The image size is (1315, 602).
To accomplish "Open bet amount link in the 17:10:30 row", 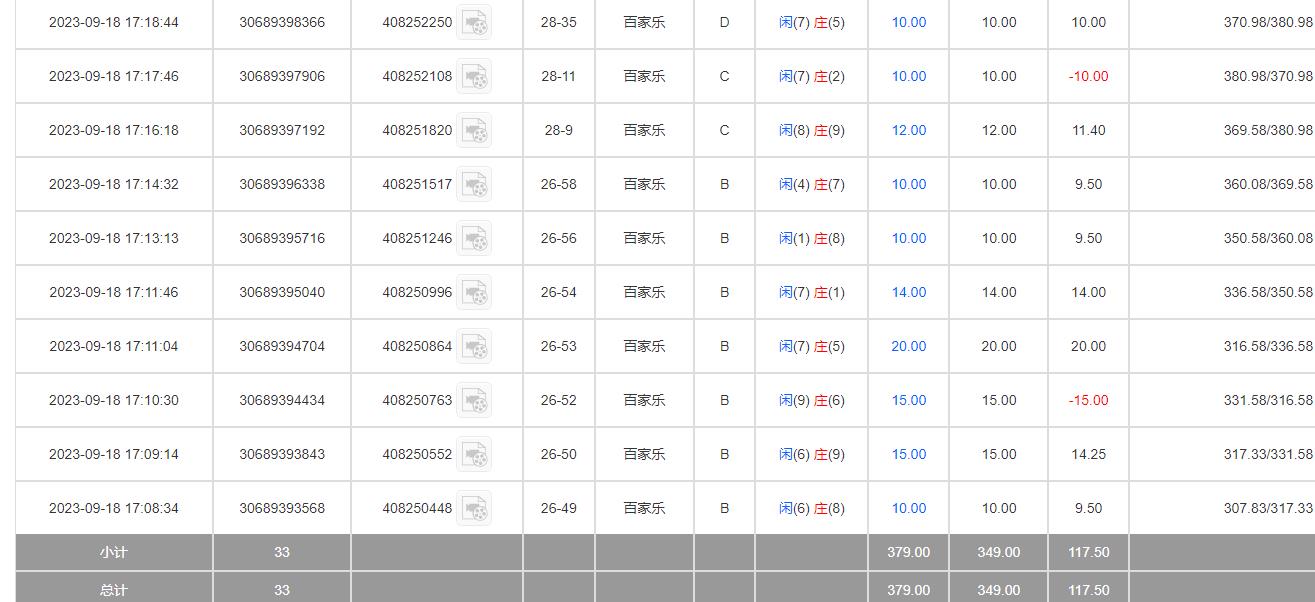I will (909, 400).
